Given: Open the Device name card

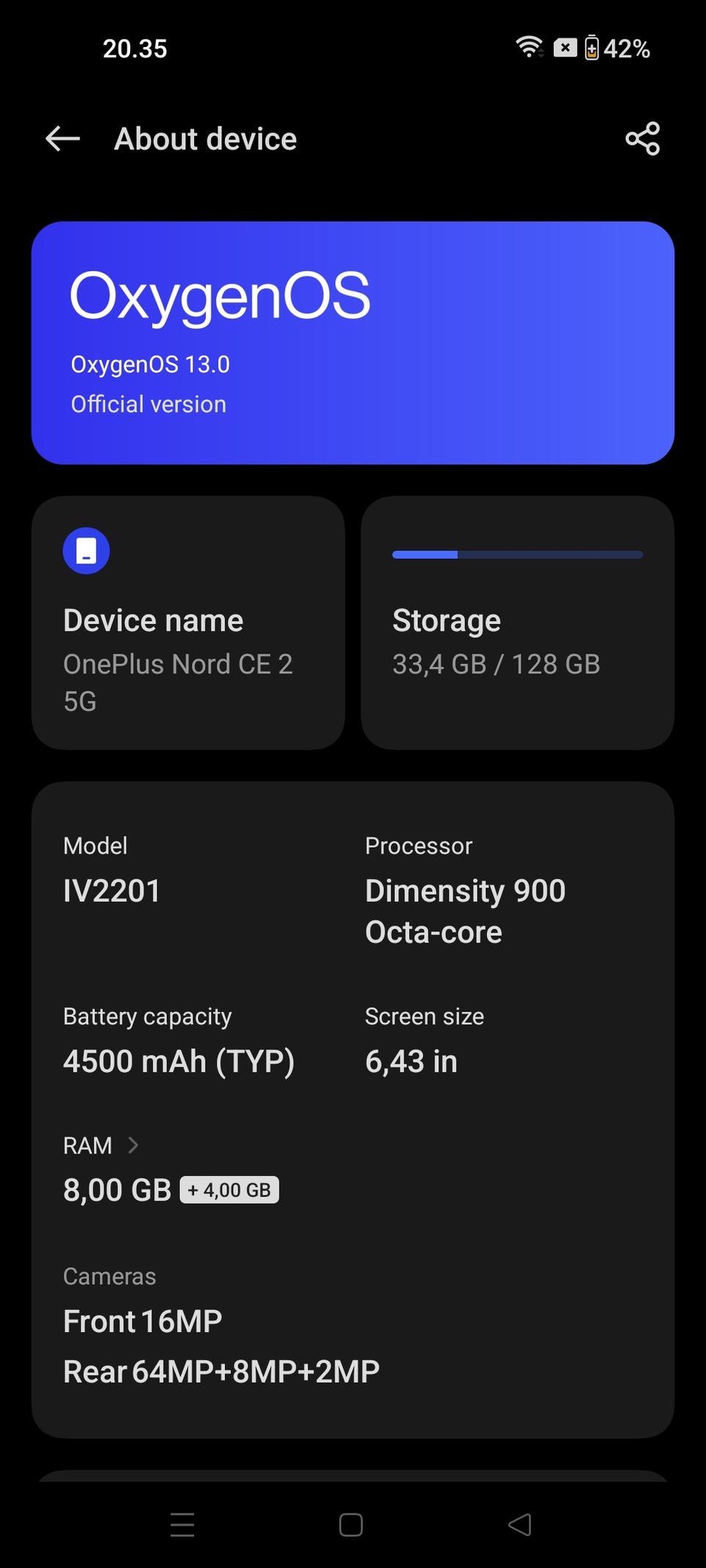Looking at the screenshot, I should coord(188,623).
